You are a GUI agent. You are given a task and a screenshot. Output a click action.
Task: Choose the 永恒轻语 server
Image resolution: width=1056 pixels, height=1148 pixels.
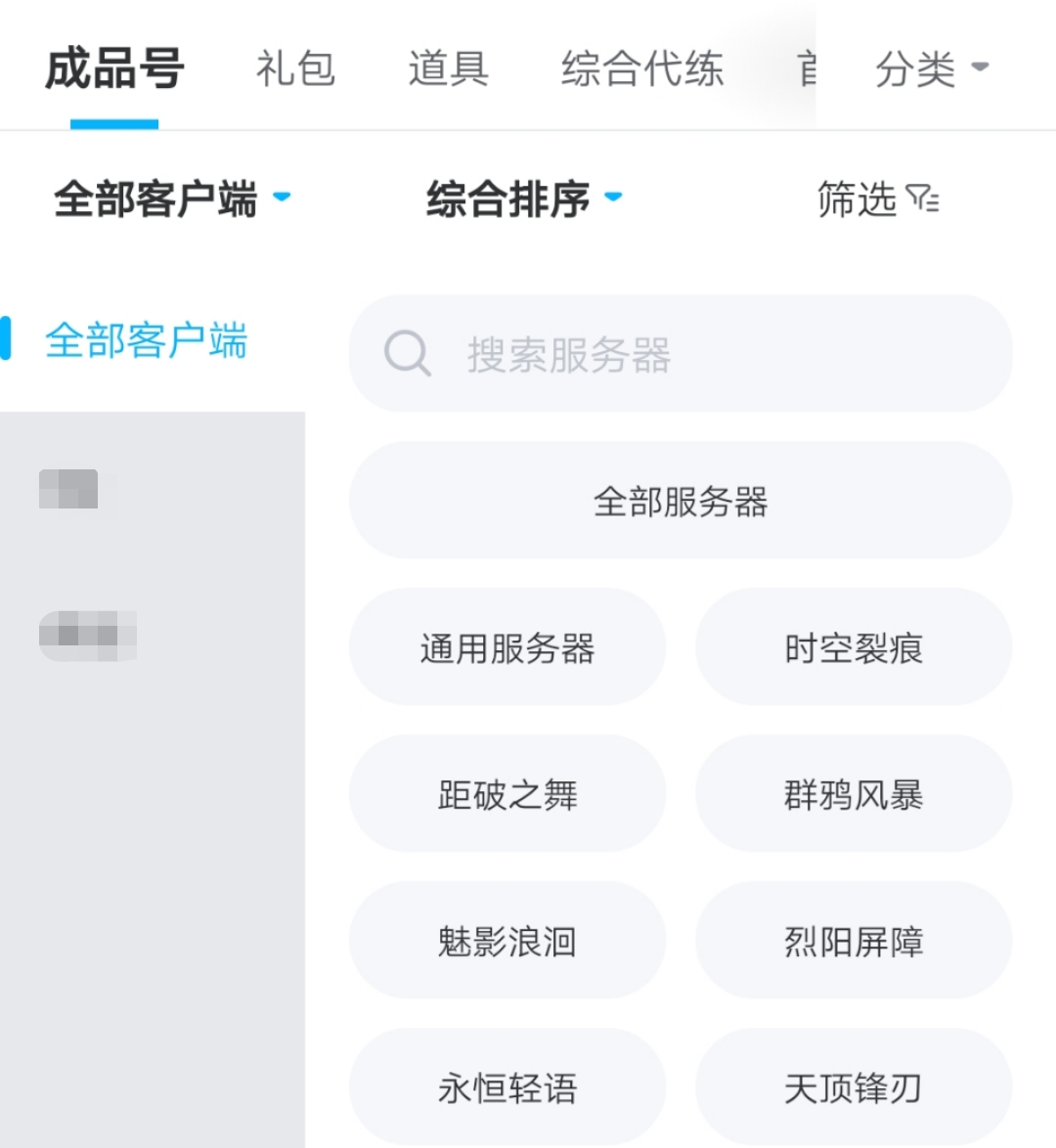pyautogui.click(x=507, y=1087)
